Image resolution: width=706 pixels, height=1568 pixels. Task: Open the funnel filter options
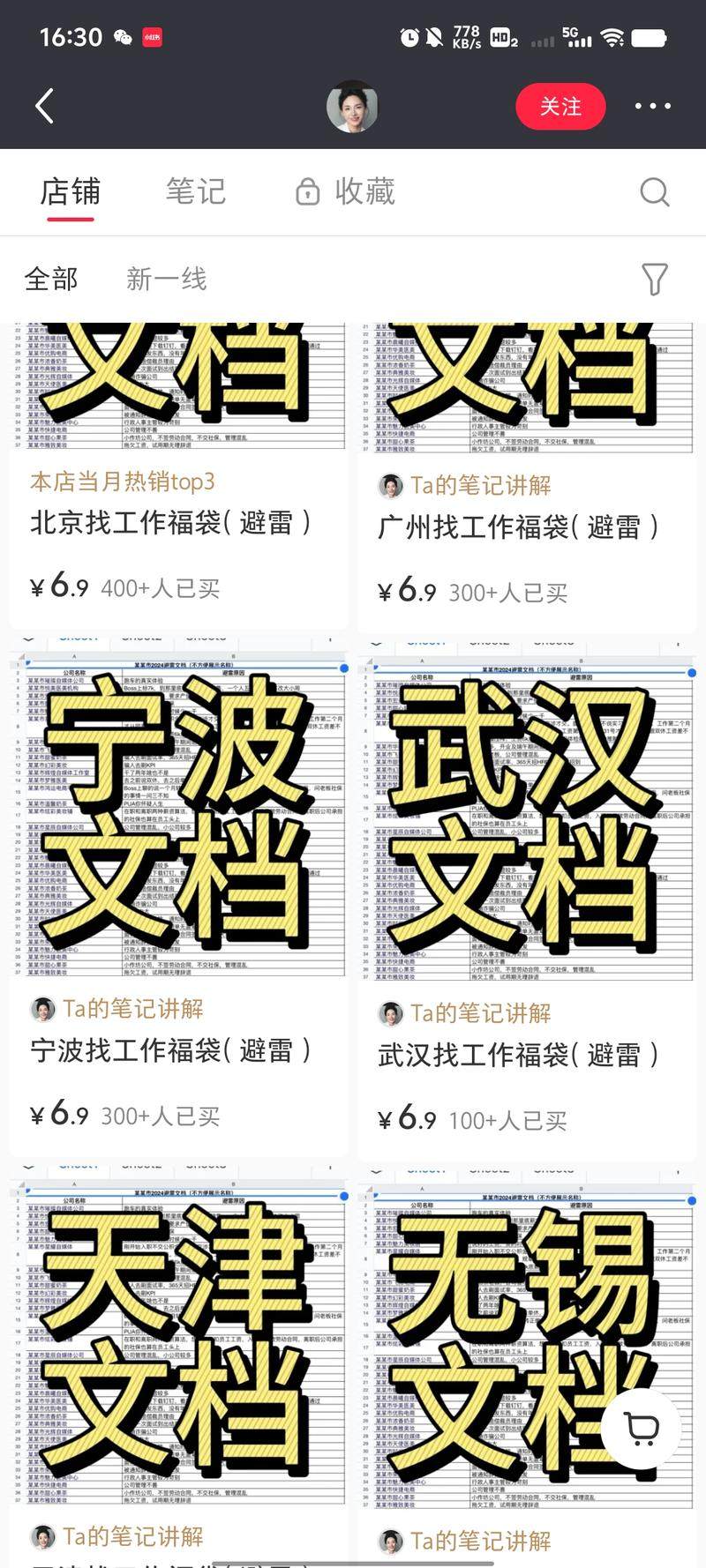[x=654, y=280]
